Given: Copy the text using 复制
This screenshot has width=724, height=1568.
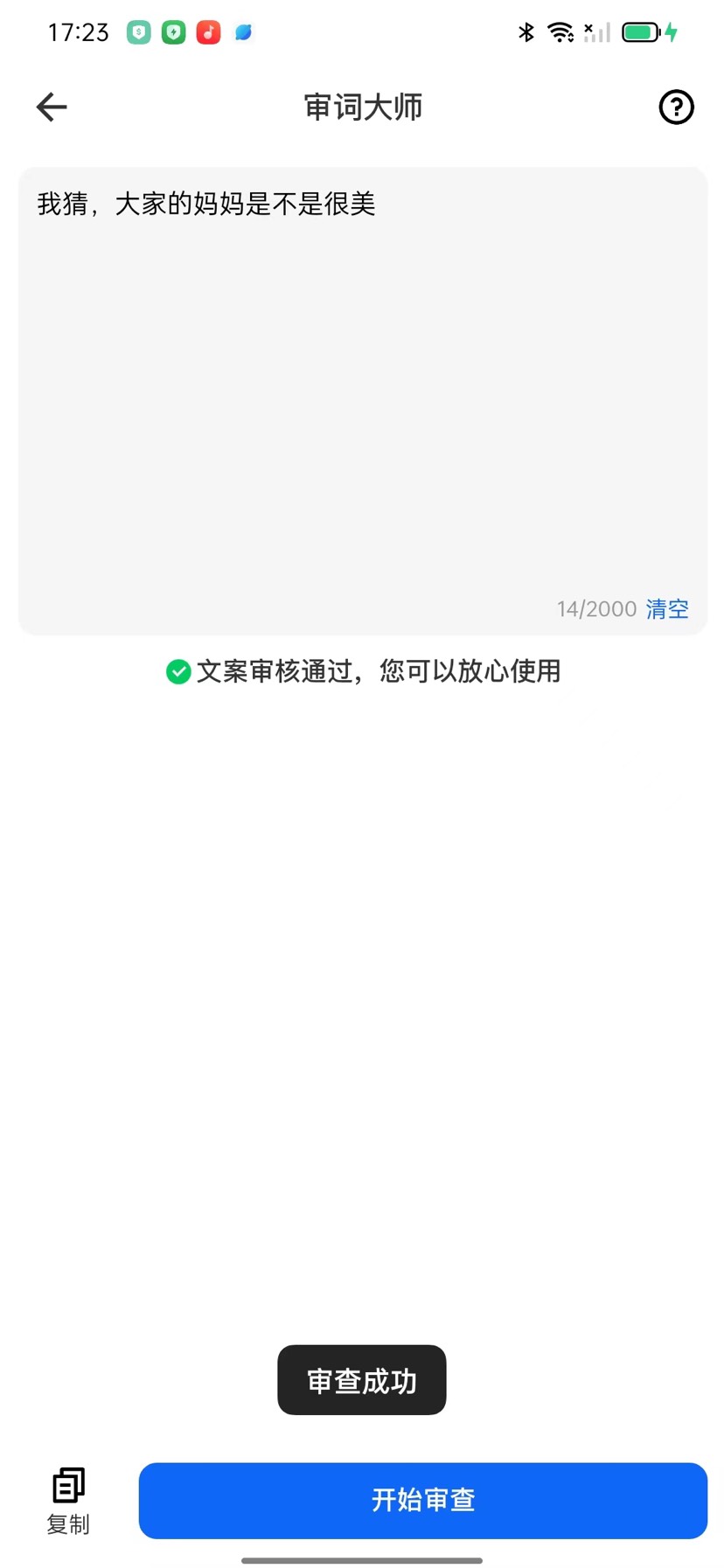Looking at the screenshot, I should click(68, 1500).
